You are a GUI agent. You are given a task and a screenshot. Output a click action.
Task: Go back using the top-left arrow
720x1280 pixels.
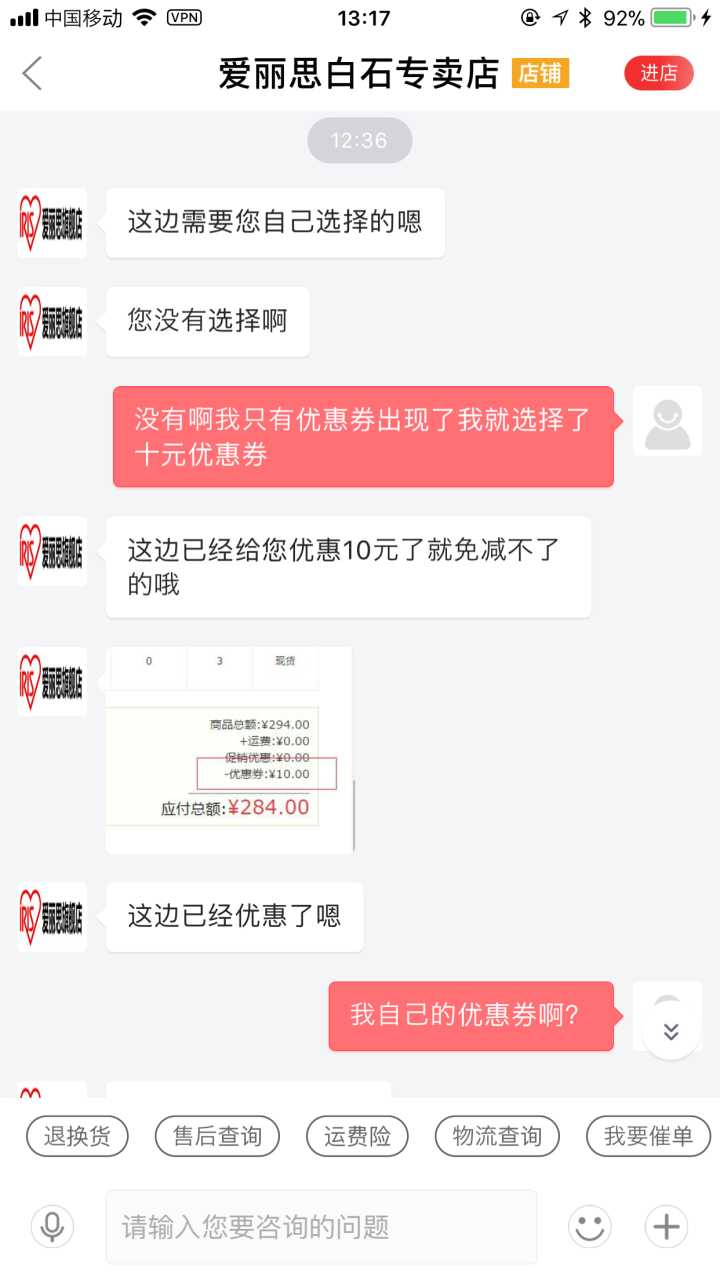(x=33, y=74)
